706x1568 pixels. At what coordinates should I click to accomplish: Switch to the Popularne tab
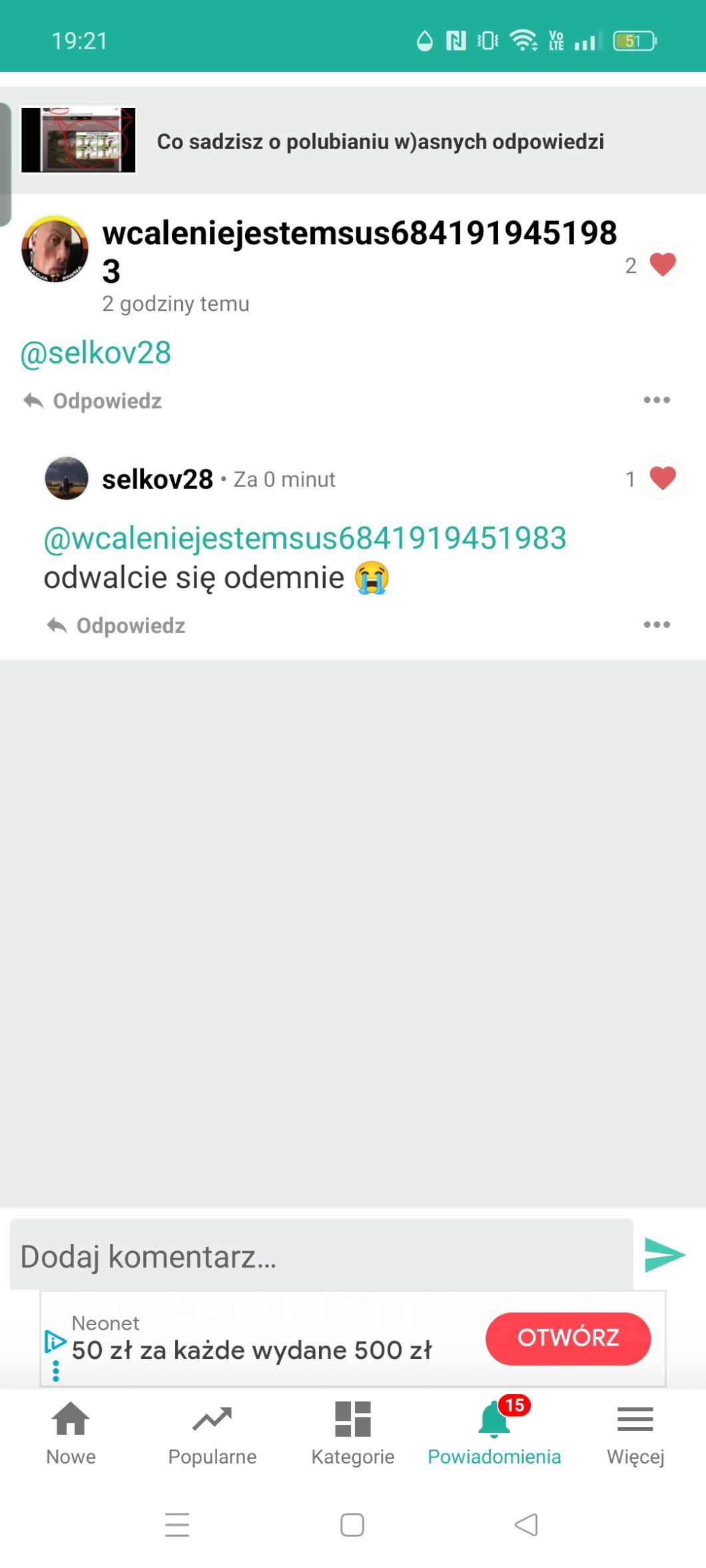(x=212, y=1432)
